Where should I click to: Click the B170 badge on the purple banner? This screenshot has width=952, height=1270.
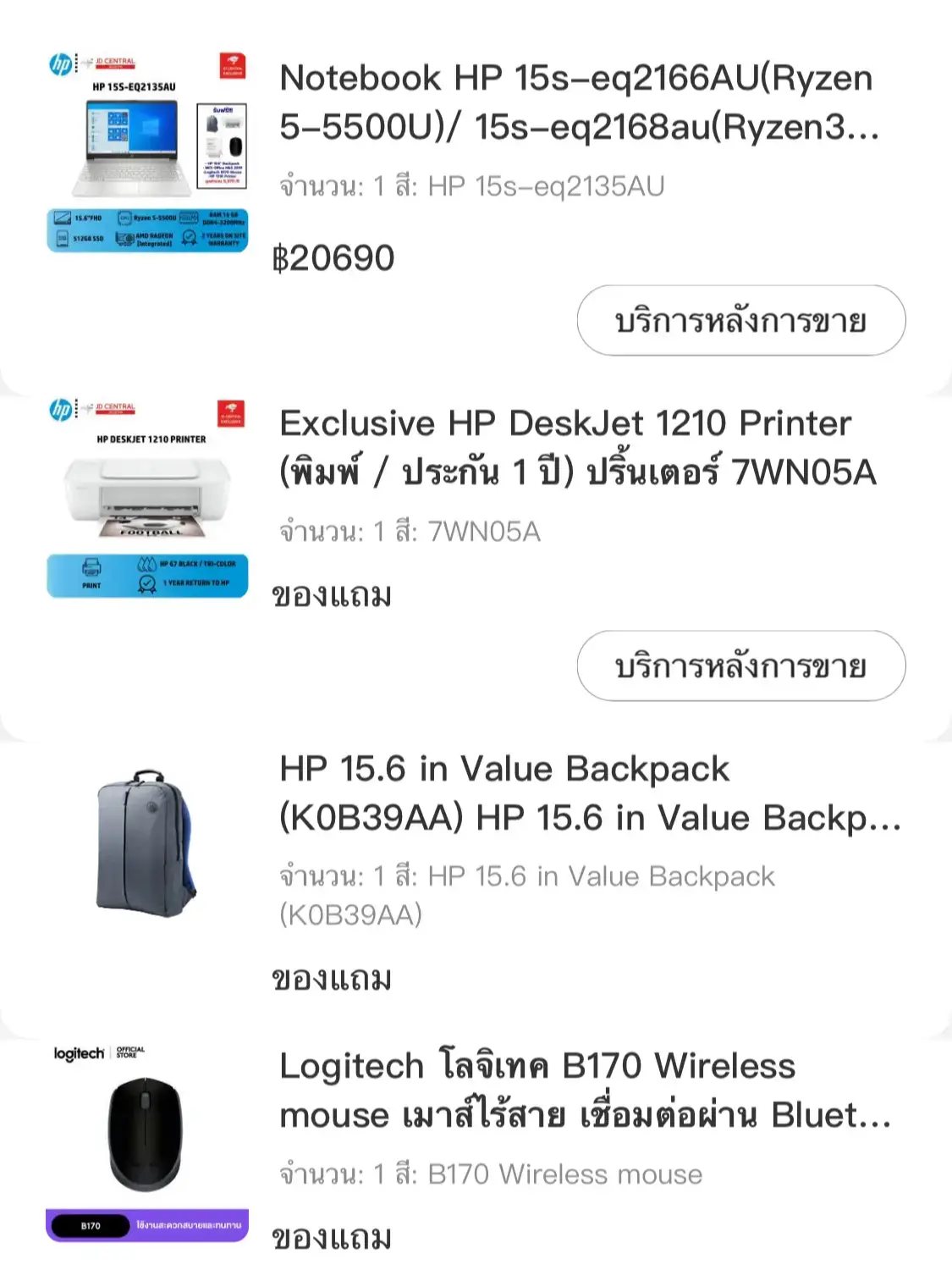point(91,1223)
